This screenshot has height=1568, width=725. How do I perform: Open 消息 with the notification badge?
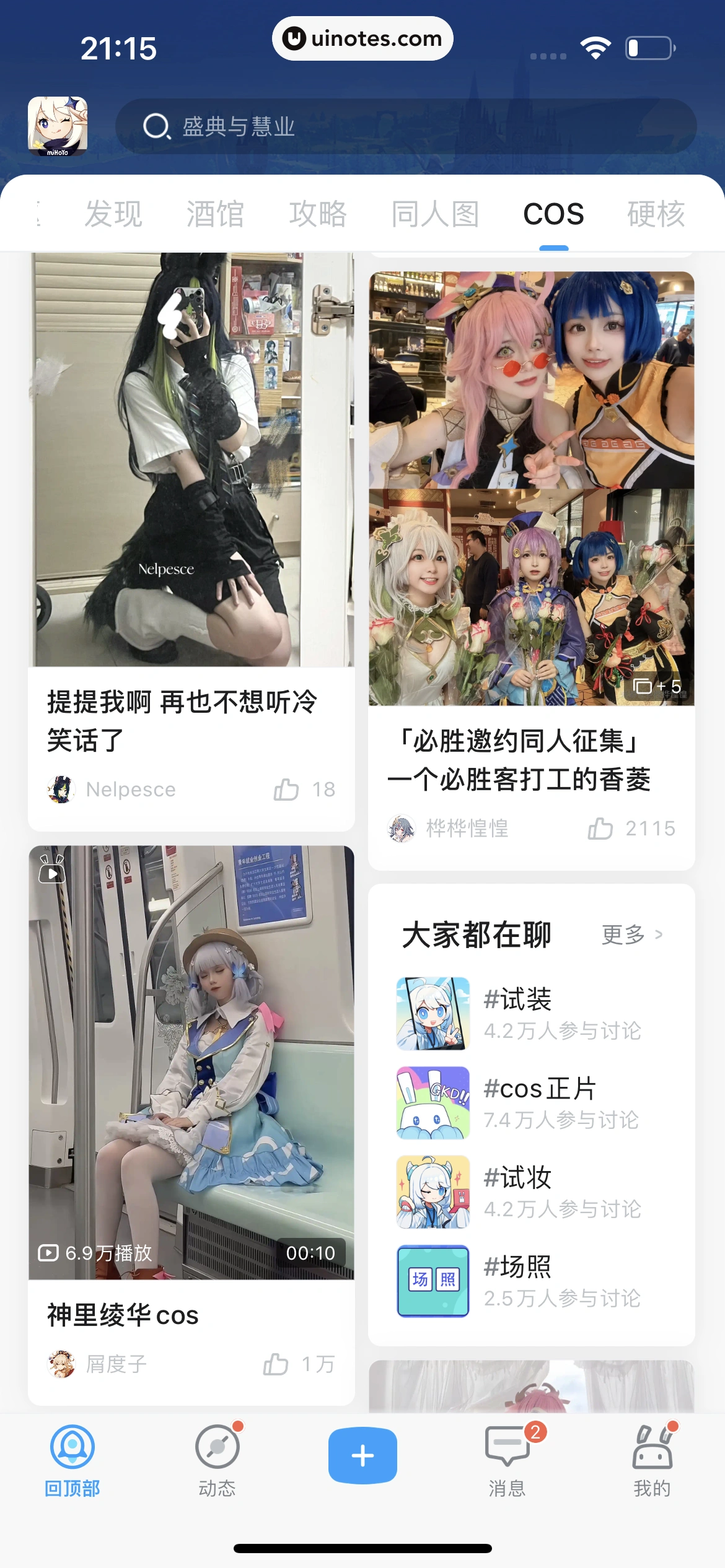click(508, 1455)
